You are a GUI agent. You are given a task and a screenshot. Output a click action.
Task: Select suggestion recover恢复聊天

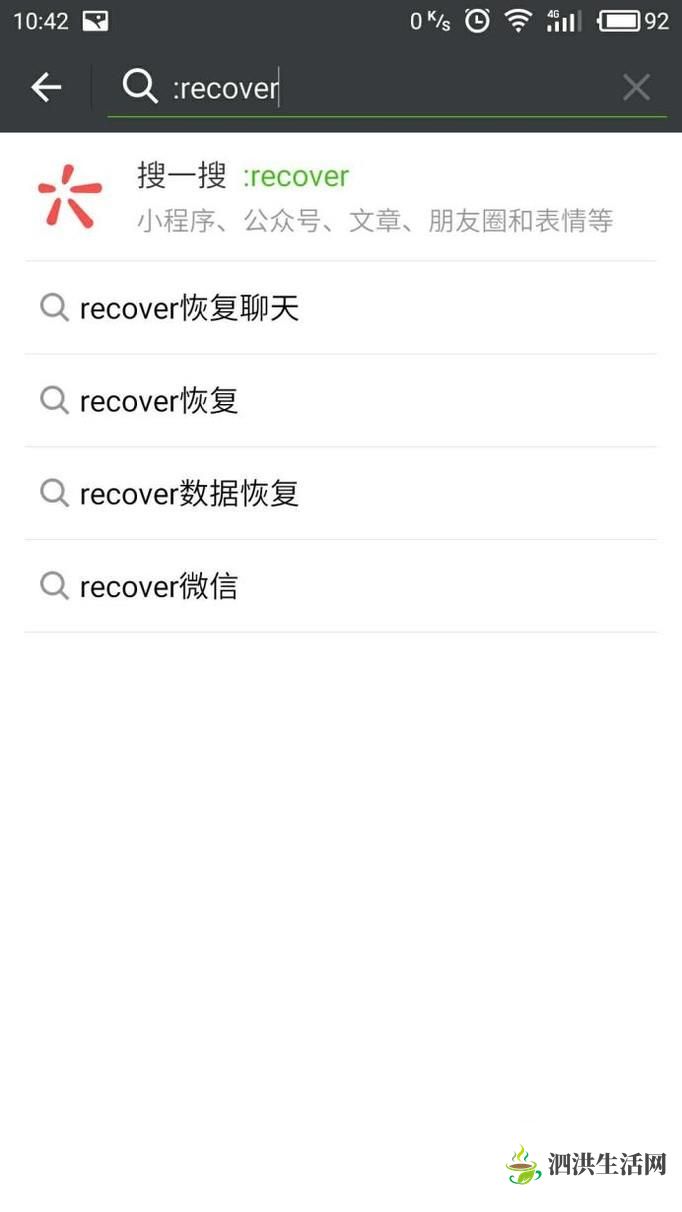click(341, 308)
